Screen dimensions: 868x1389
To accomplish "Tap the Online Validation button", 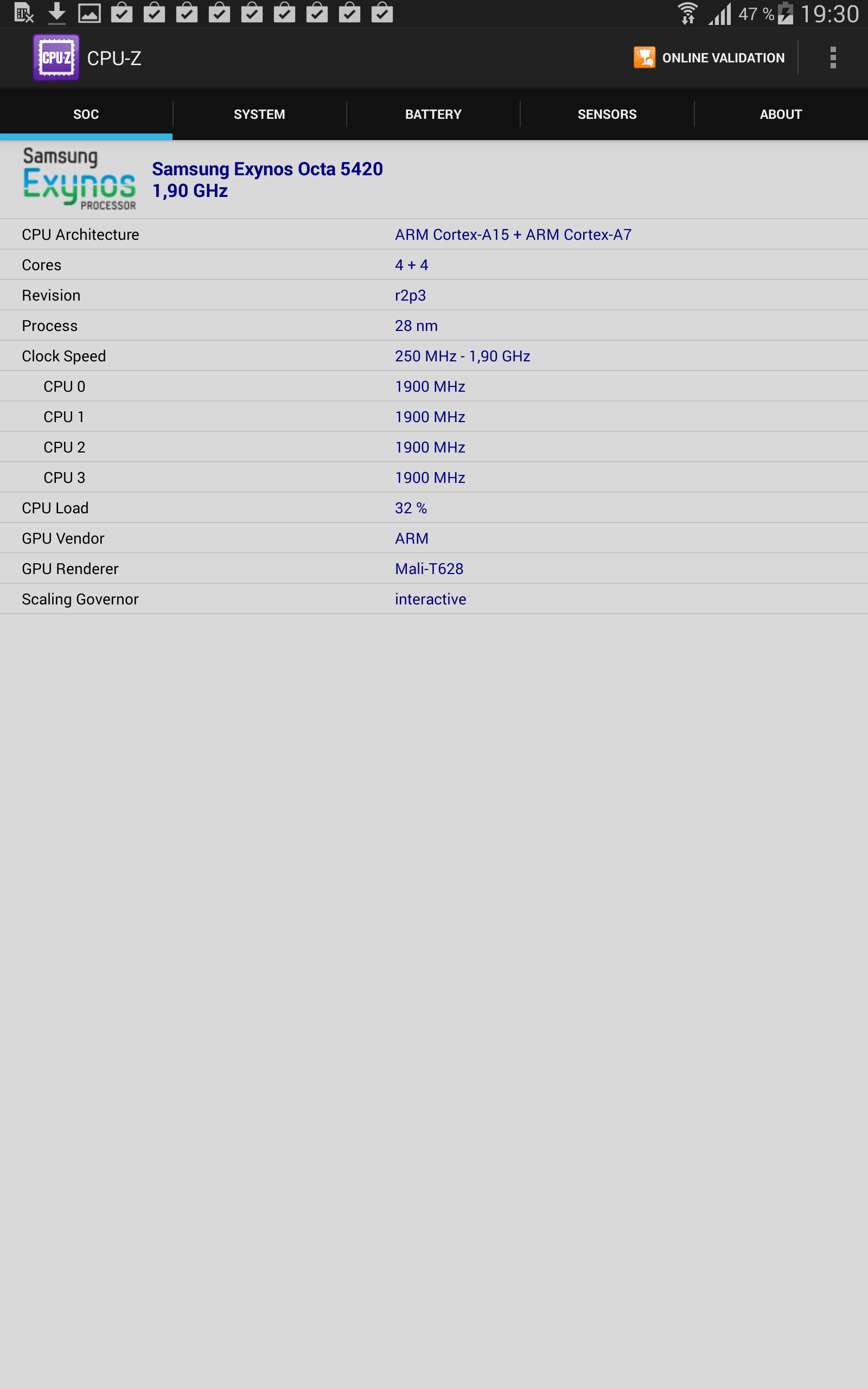I will pyautogui.click(x=709, y=58).
